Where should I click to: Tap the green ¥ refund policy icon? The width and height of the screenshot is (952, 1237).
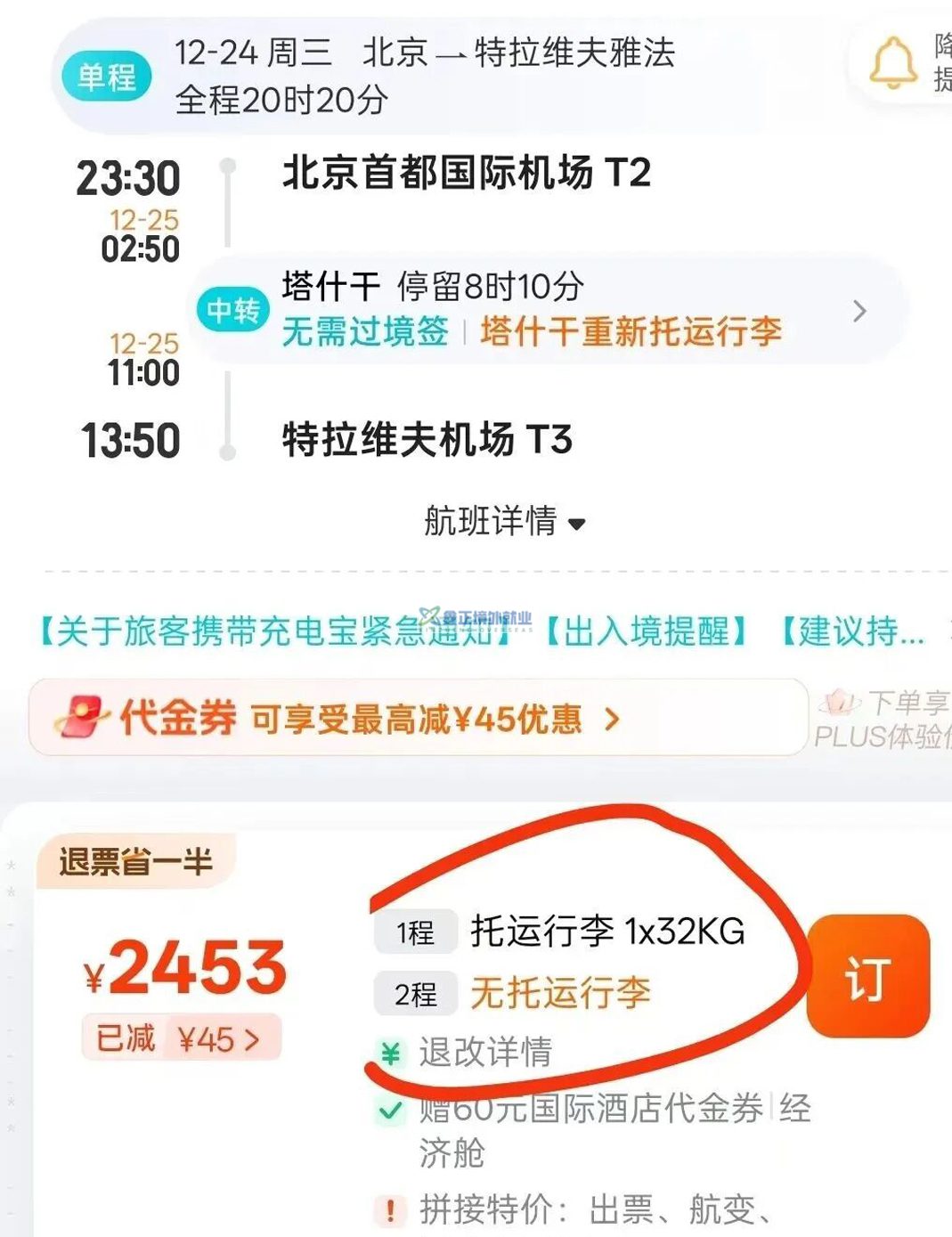(390, 1053)
